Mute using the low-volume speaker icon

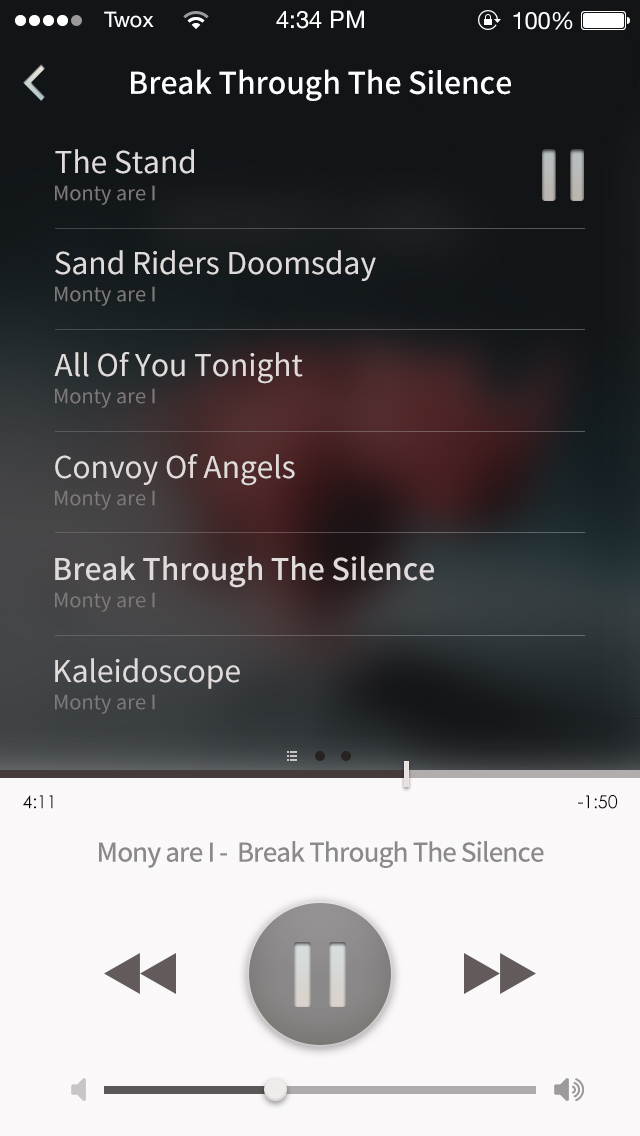[79, 1089]
